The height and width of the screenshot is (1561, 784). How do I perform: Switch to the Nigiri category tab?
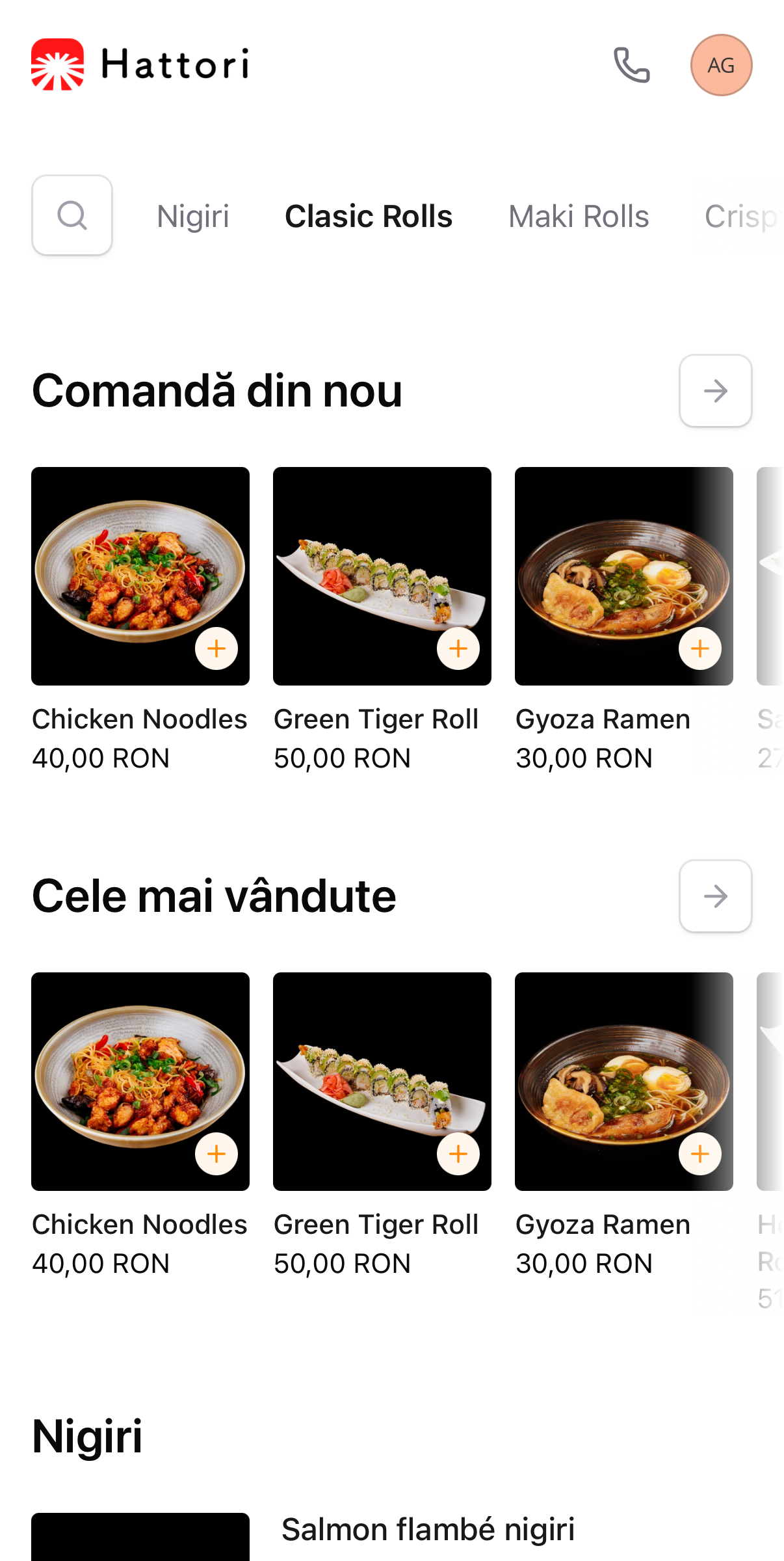193,217
